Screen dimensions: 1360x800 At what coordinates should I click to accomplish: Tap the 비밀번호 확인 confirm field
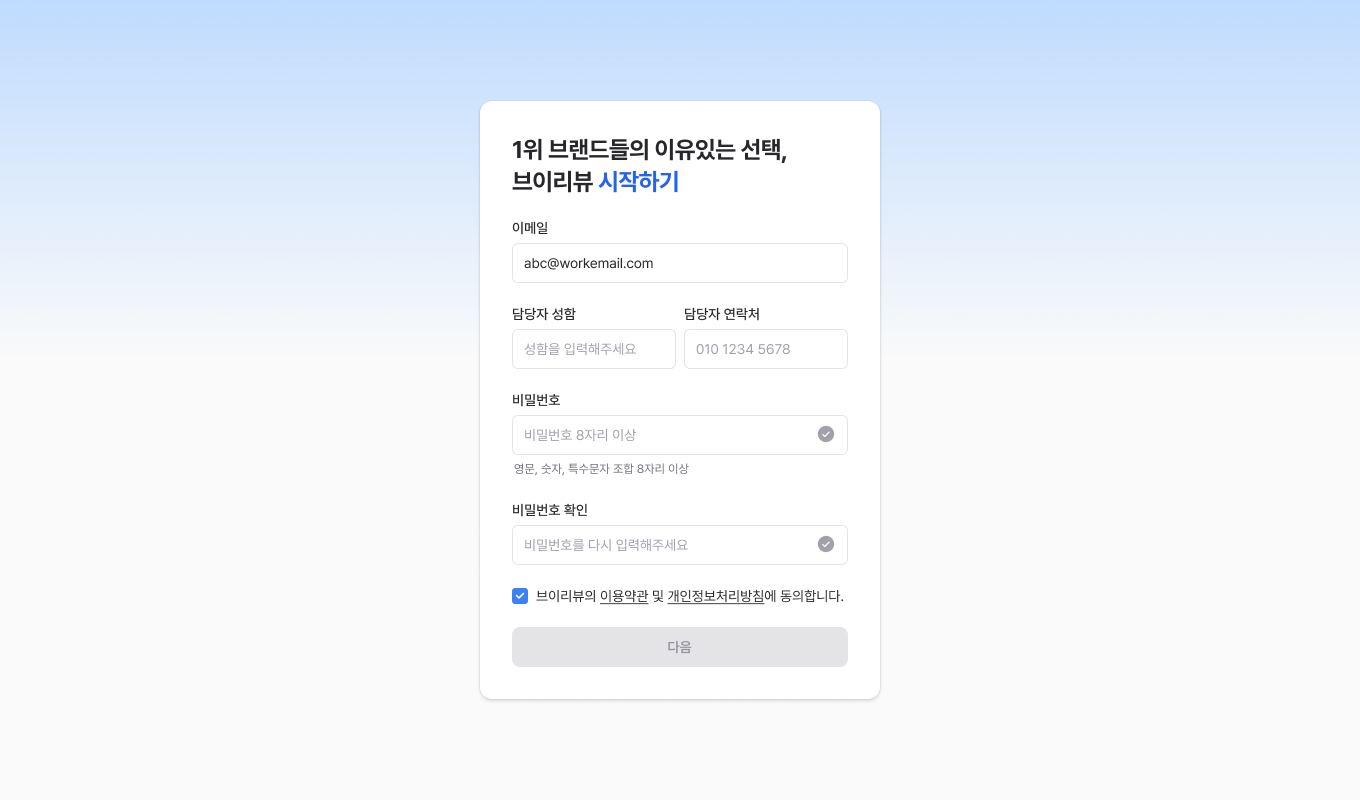click(x=665, y=545)
